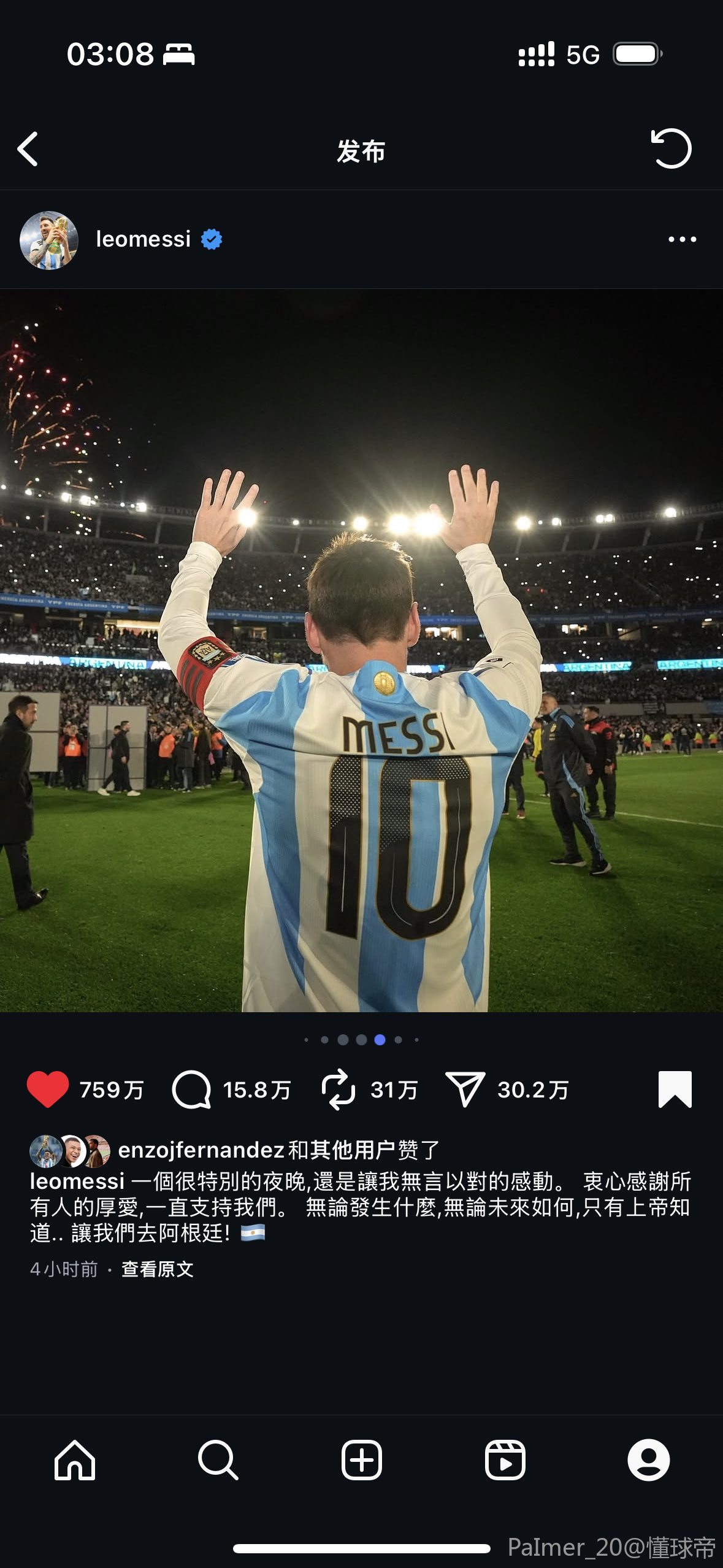The image size is (723, 1568).
Task: Switch to the Reels tab
Action: [x=505, y=1460]
